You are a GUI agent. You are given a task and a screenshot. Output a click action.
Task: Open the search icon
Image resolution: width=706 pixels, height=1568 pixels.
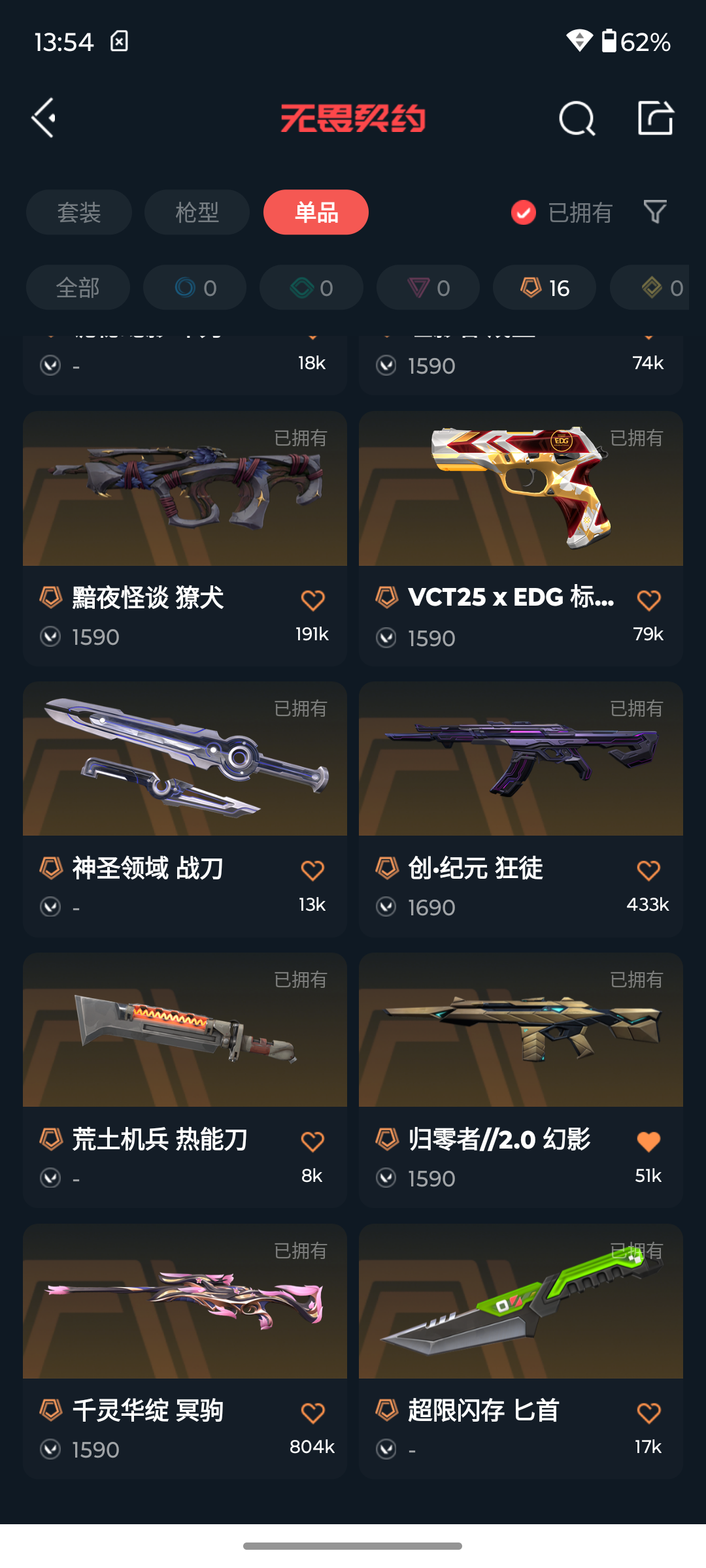[x=577, y=118]
